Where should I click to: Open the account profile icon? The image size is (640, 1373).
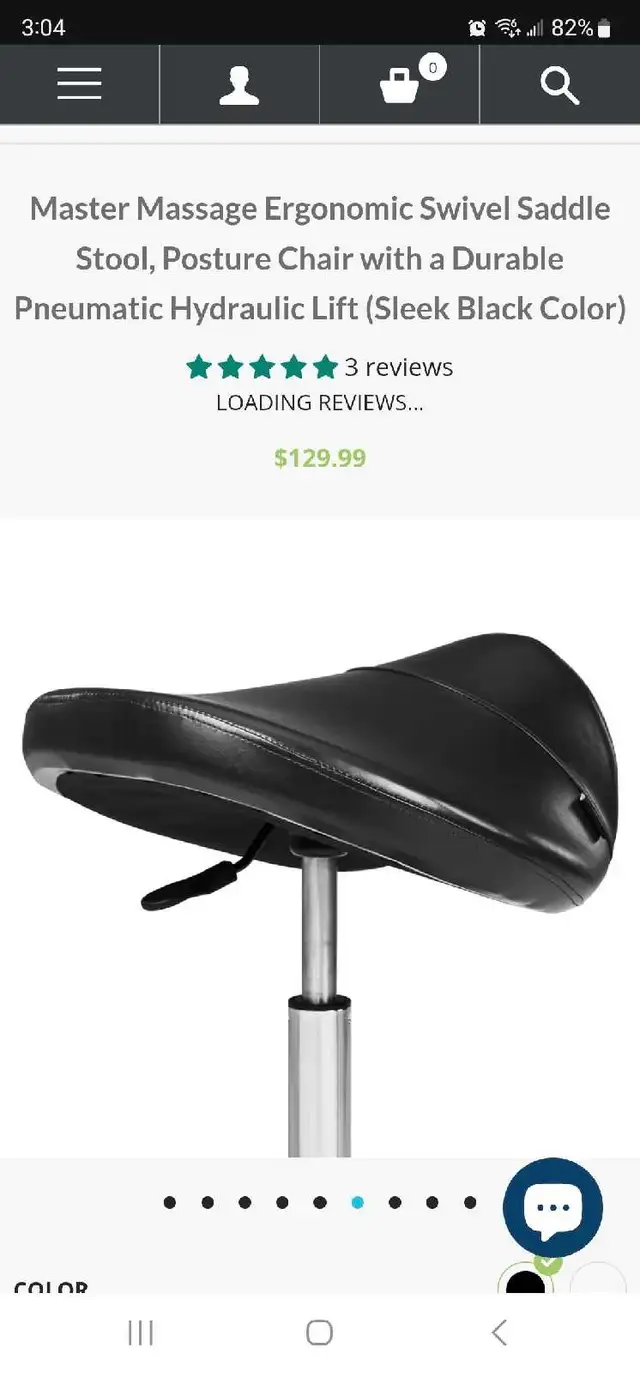click(x=239, y=85)
